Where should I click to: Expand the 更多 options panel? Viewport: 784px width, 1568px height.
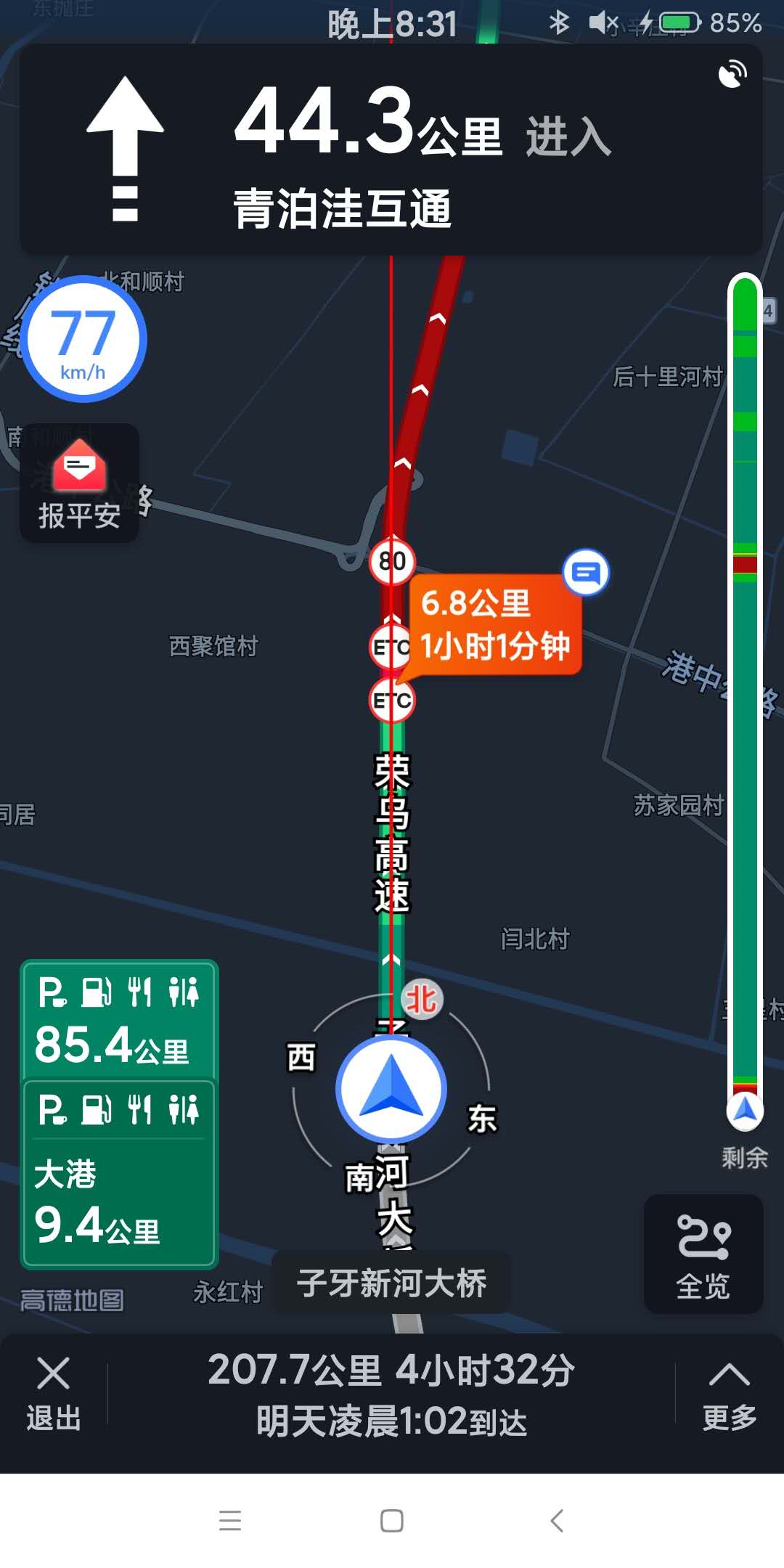730,1393
